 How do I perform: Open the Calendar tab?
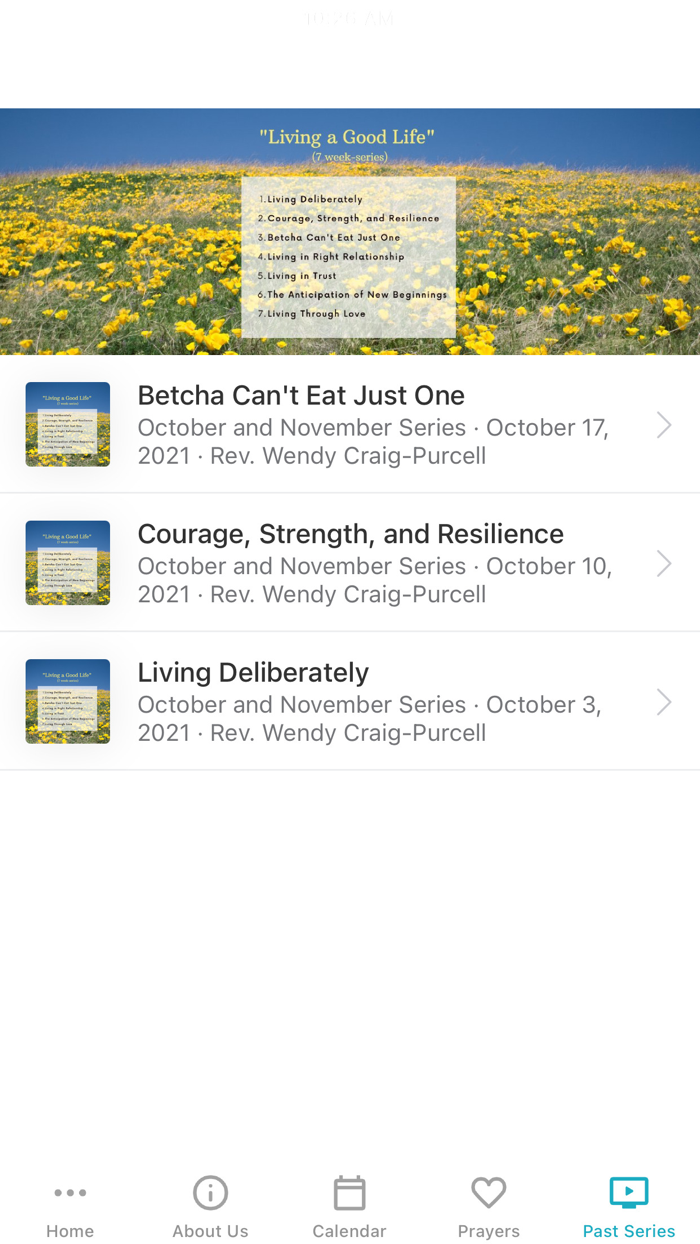click(349, 1207)
